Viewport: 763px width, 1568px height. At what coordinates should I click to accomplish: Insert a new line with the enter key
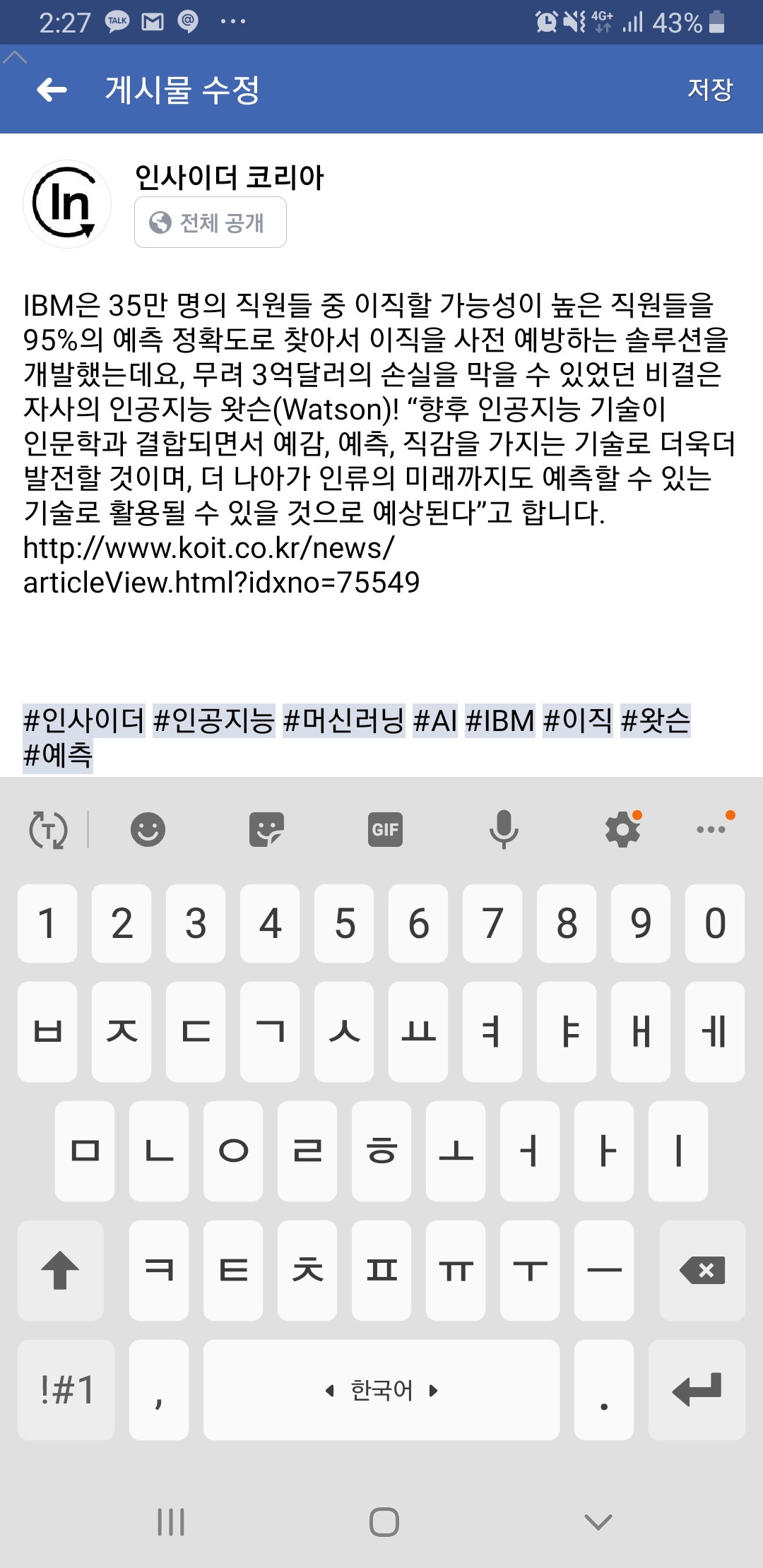pos(697,1390)
